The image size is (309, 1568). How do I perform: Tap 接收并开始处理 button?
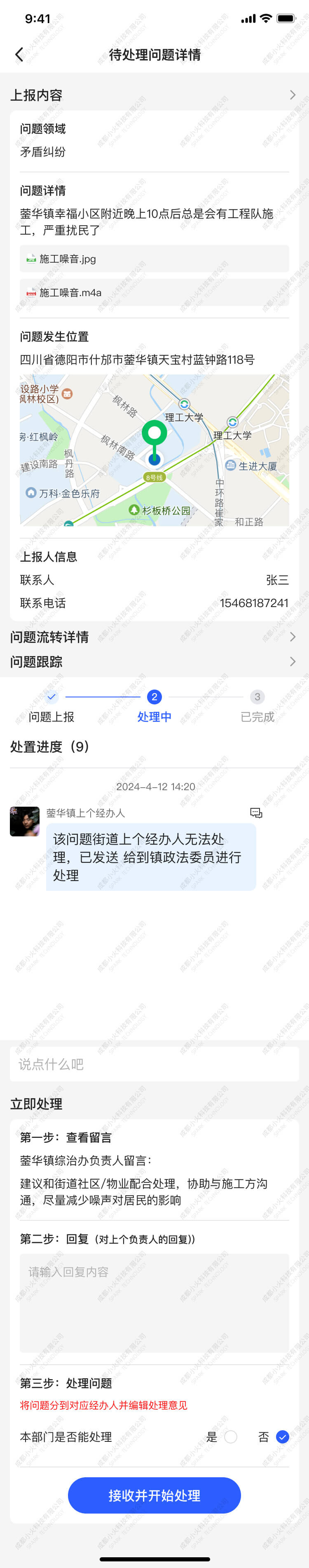click(x=154, y=1495)
